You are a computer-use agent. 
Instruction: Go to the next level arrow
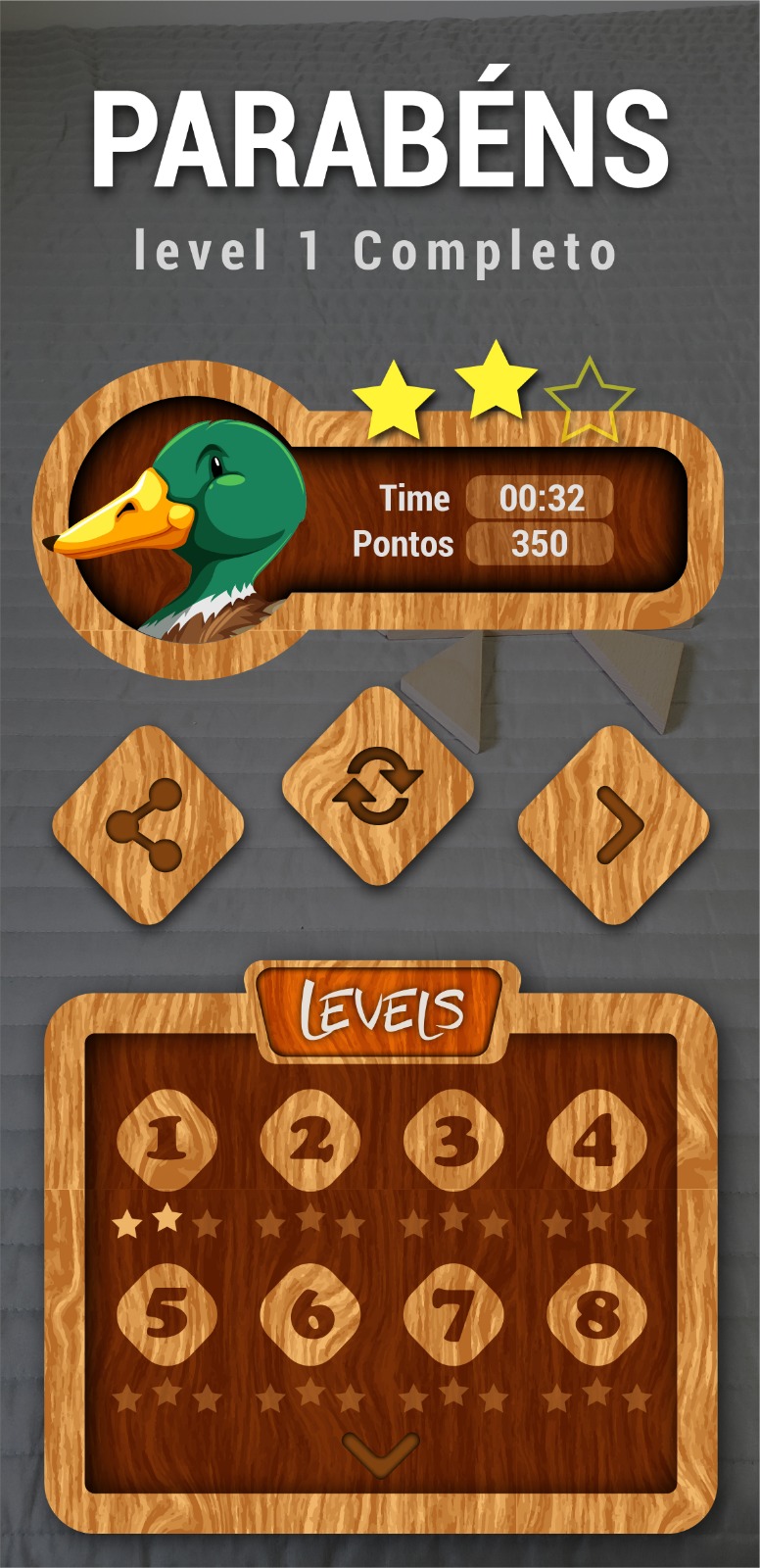click(x=613, y=825)
